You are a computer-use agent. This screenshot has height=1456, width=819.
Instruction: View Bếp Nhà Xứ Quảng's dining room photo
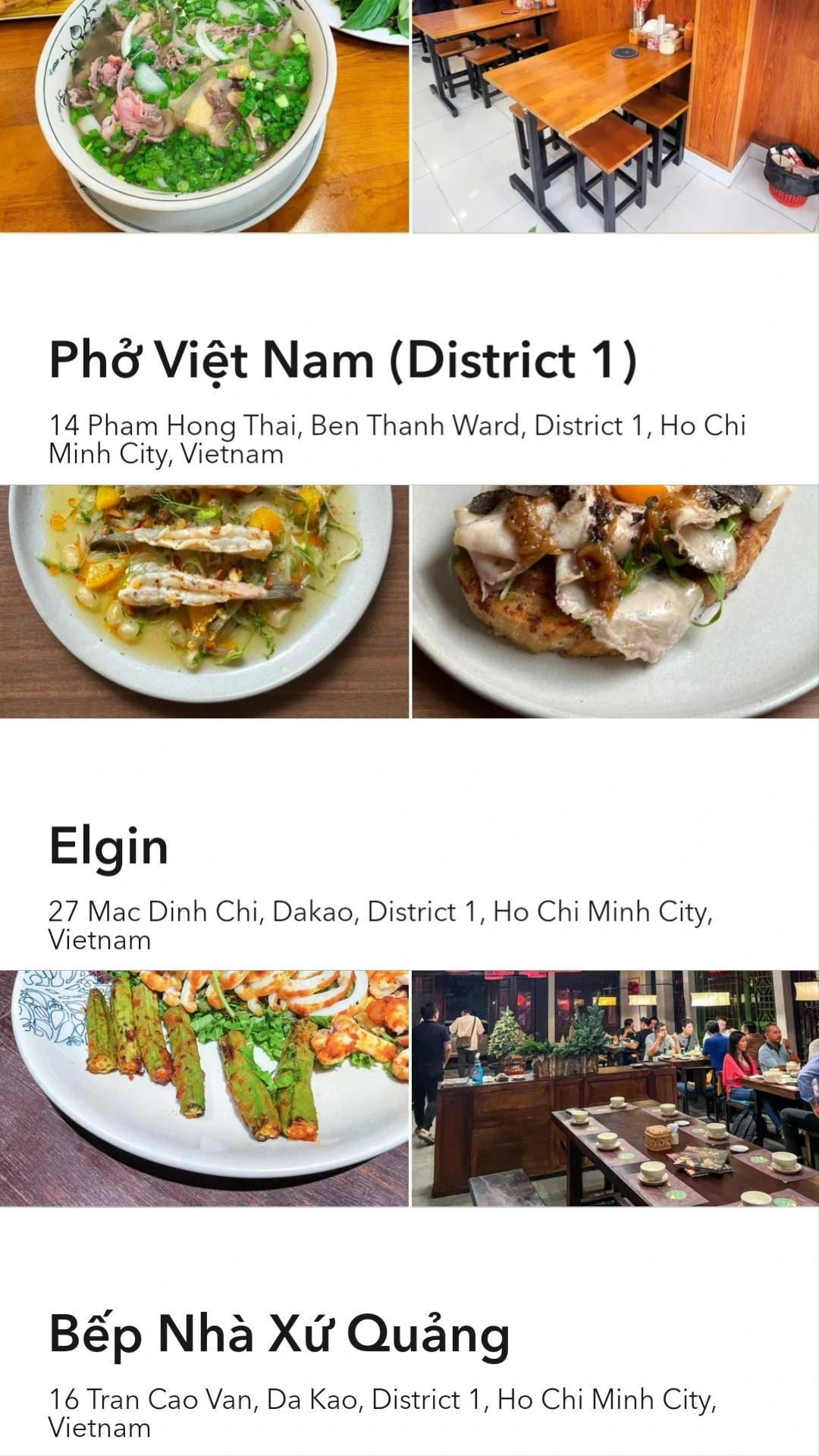(615, 1088)
